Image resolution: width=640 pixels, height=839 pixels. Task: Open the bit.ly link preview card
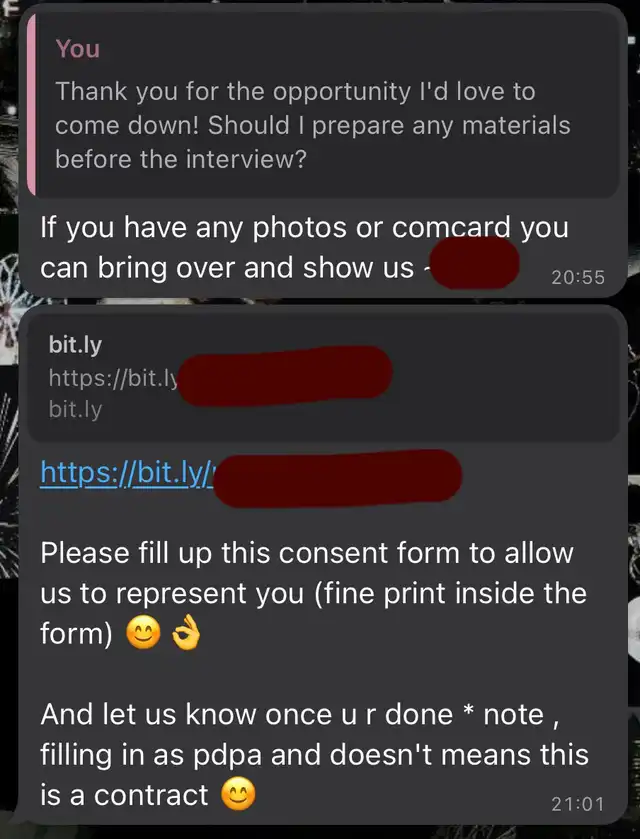[x=322, y=377]
